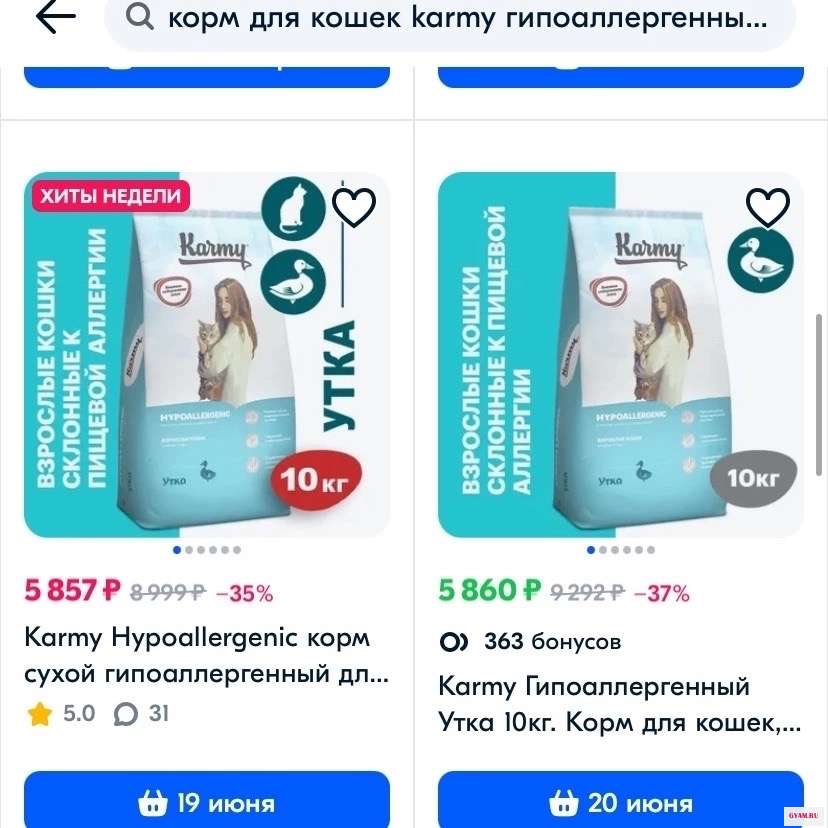Add the 5 860 ₽ Karmy food to favorites
The width and height of the screenshot is (828, 828).
coord(767,207)
